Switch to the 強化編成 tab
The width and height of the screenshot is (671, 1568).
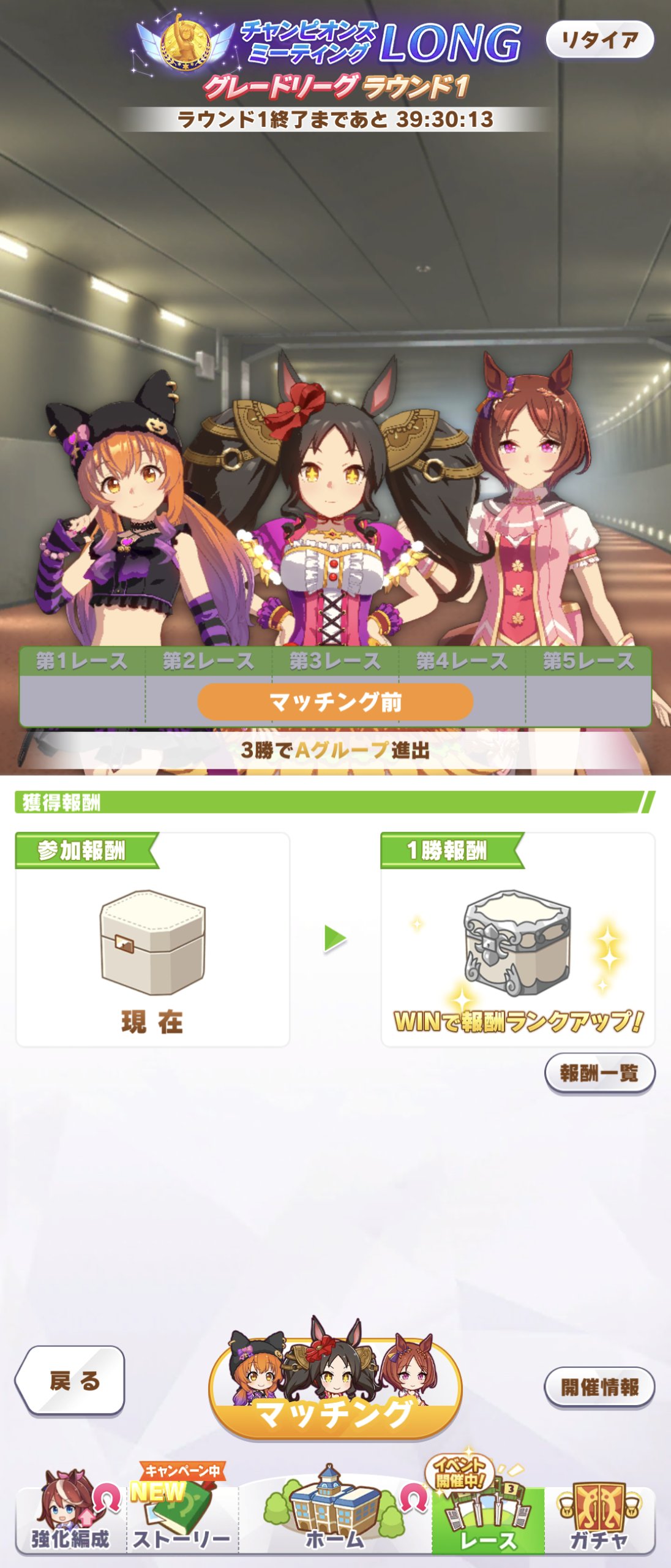70,1519
